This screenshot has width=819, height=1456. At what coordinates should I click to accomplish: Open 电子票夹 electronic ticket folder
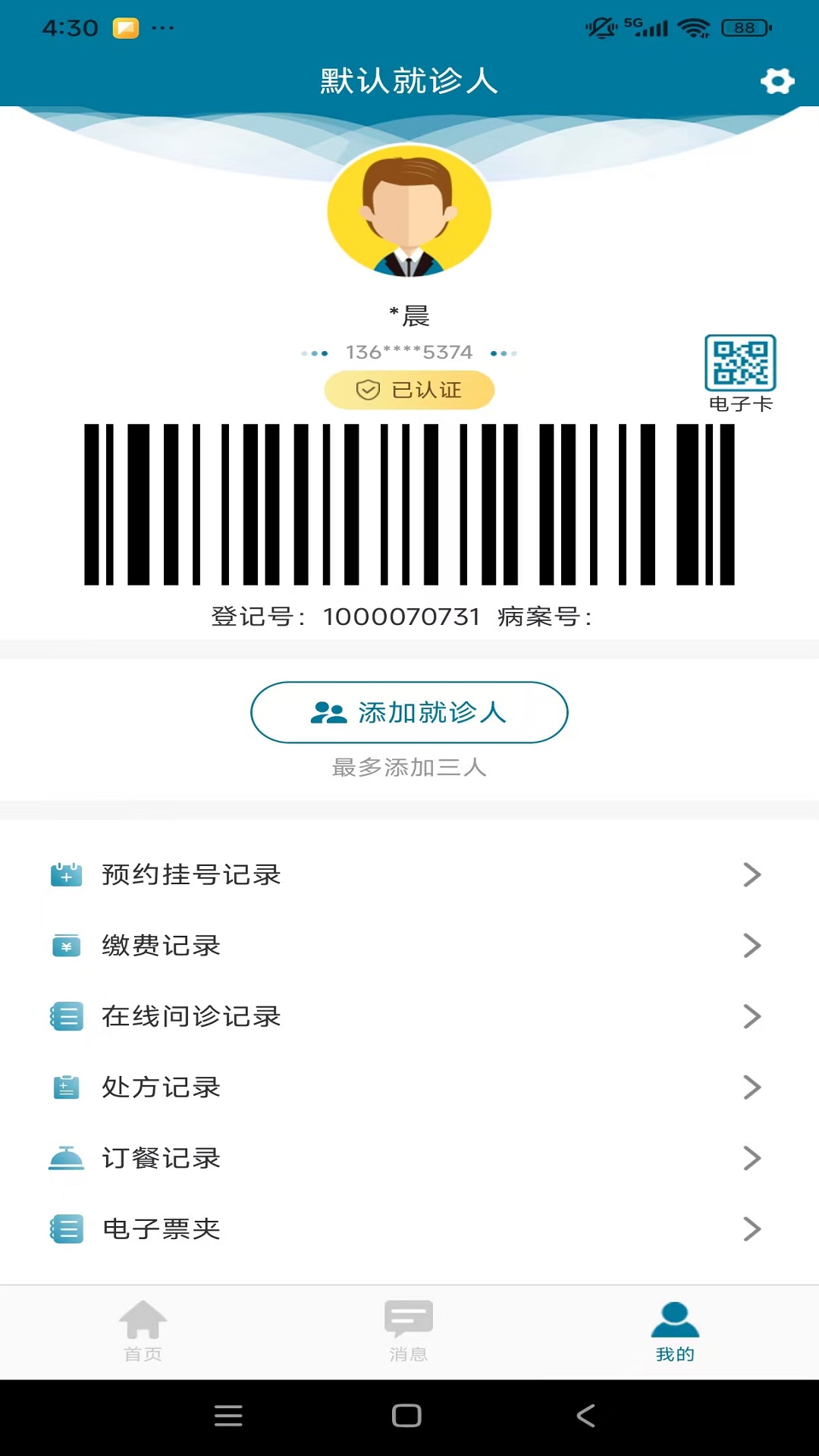[409, 1228]
